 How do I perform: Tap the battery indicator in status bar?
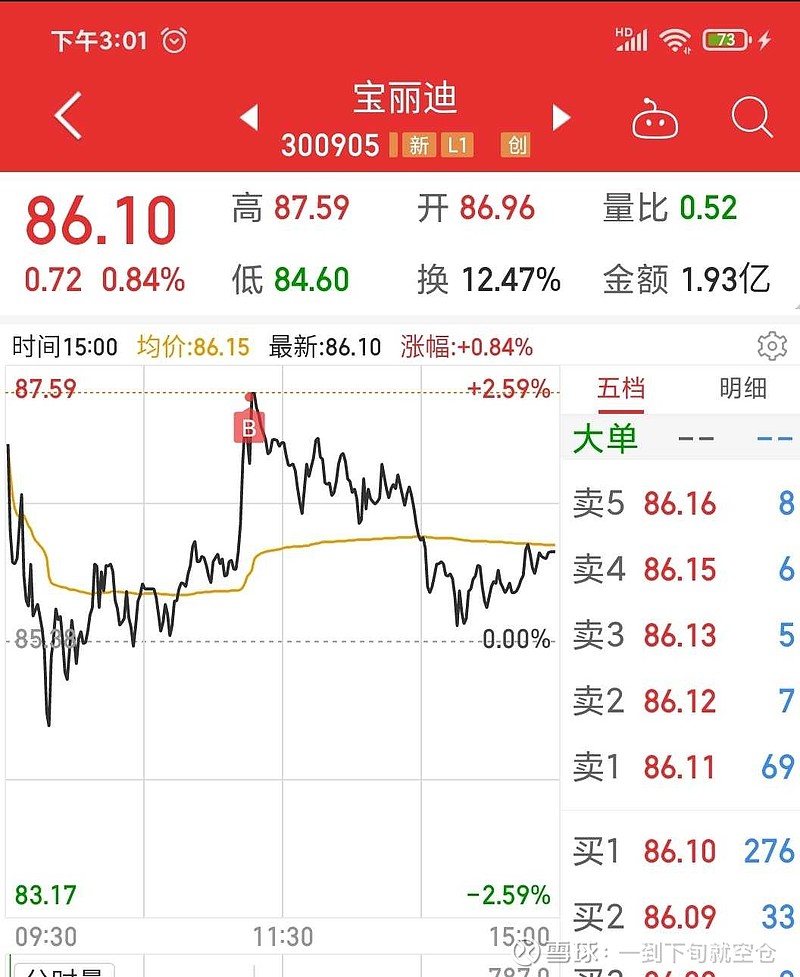pos(729,40)
